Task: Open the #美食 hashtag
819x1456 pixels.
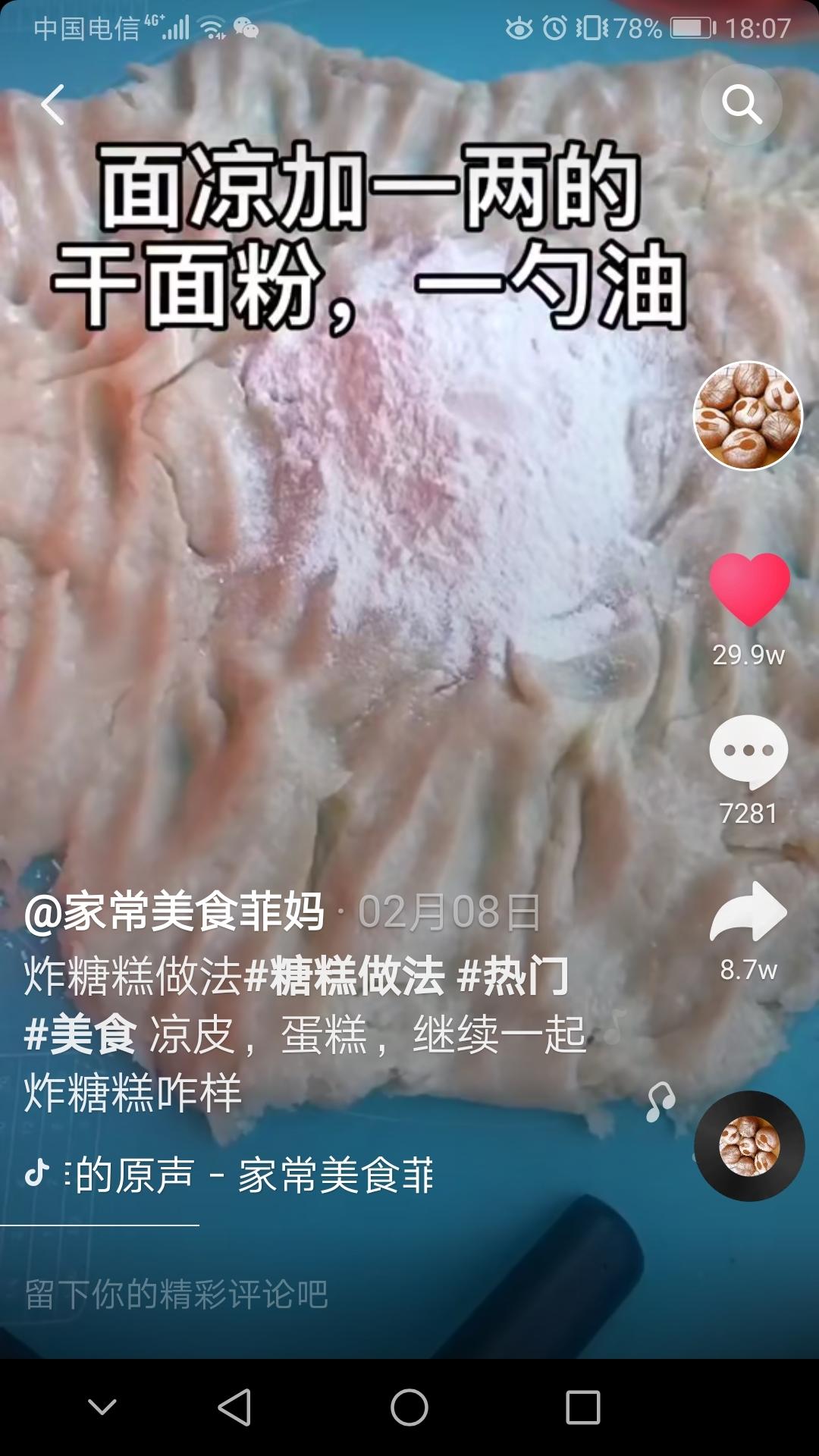Action: 80,1034
